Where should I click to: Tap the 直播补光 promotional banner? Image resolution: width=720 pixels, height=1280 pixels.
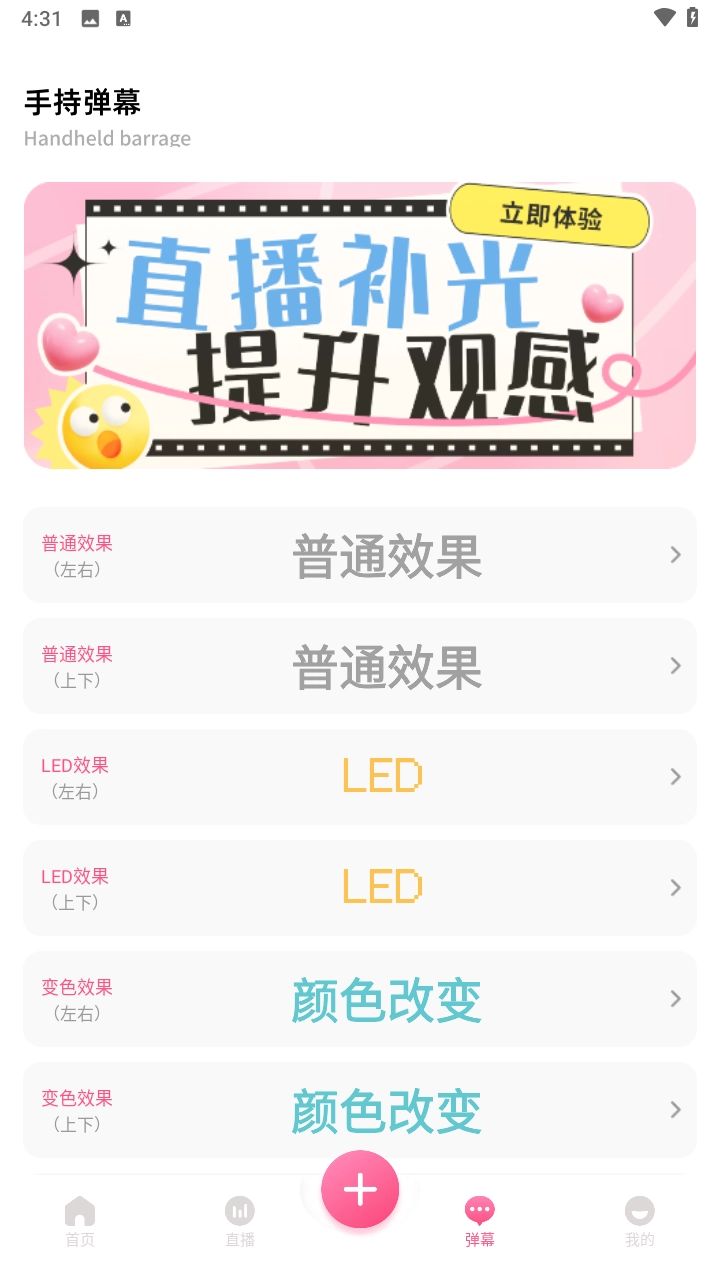click(360, 325)
